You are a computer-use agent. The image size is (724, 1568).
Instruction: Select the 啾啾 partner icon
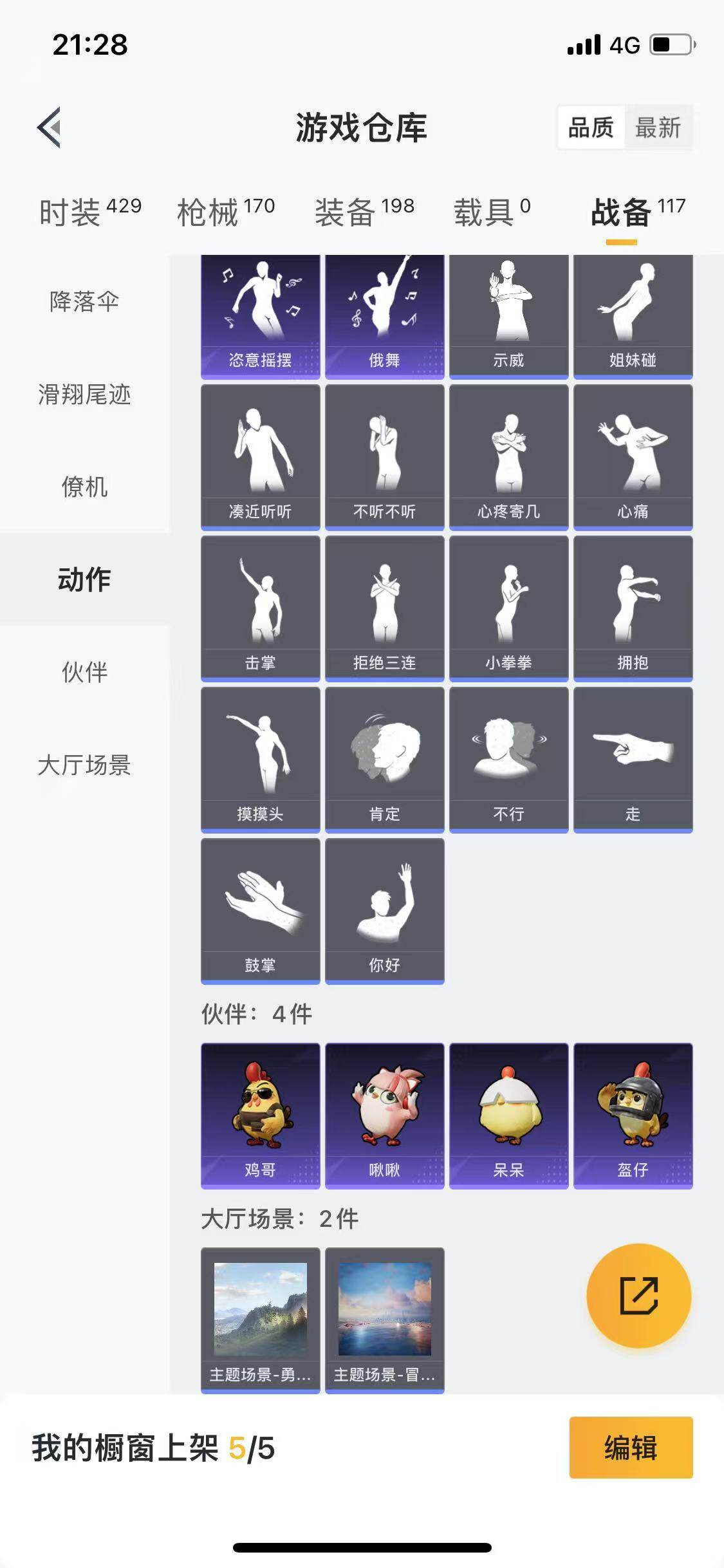point(384,1117)
